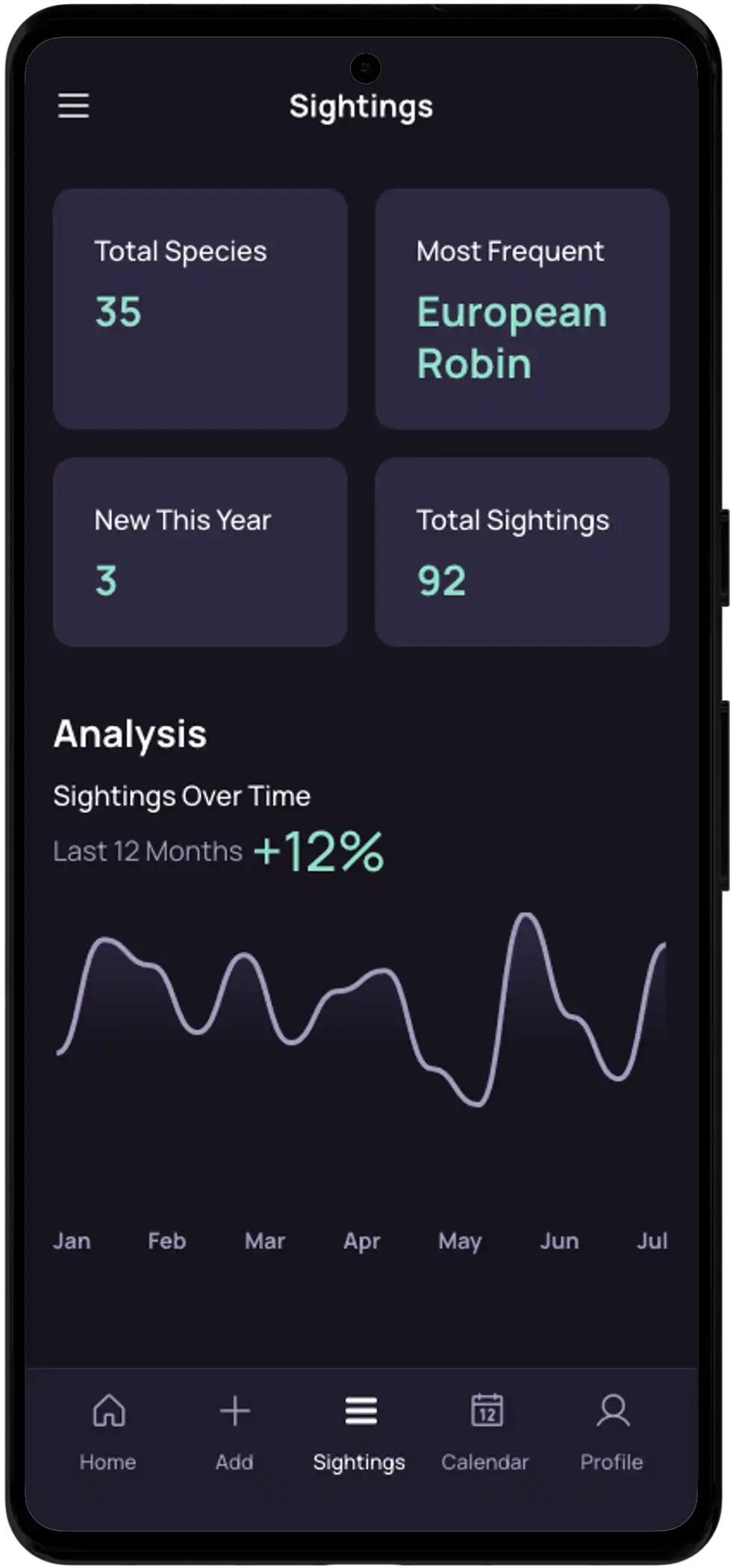Tap the Sightings screen title

click(362, 105)
